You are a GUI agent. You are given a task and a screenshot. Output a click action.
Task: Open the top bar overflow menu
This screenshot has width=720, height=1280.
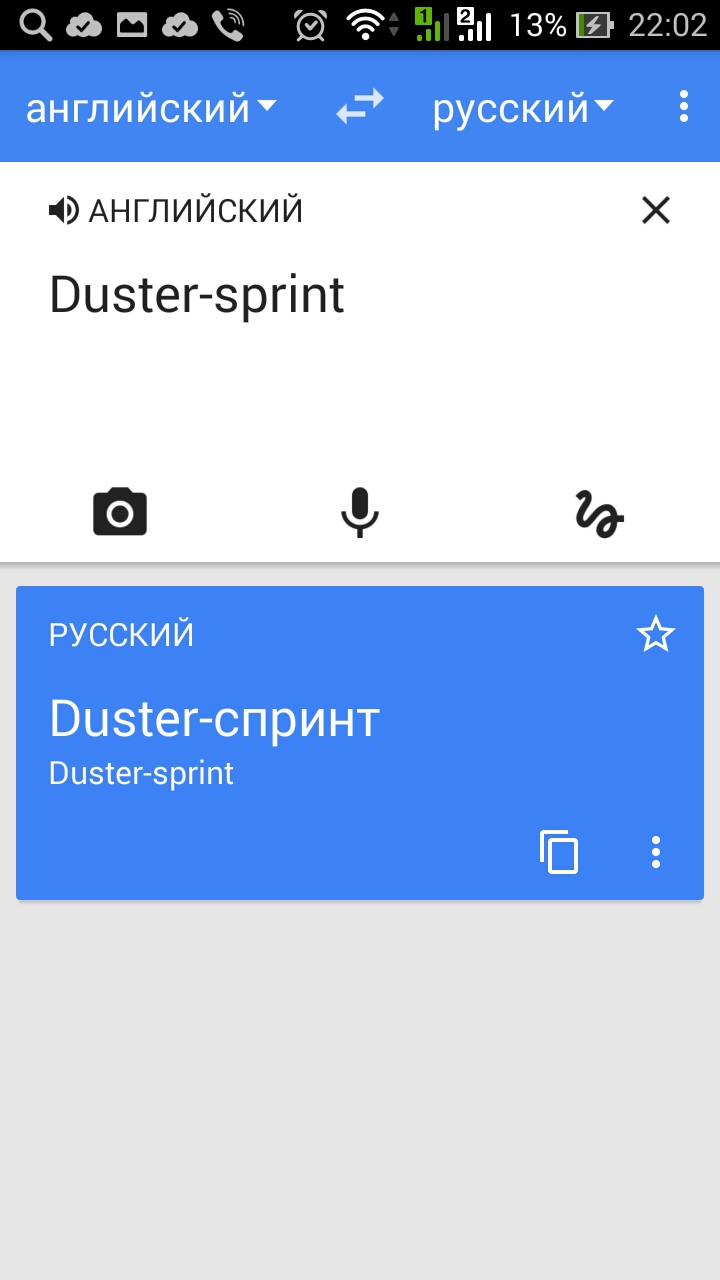(684, 106)
